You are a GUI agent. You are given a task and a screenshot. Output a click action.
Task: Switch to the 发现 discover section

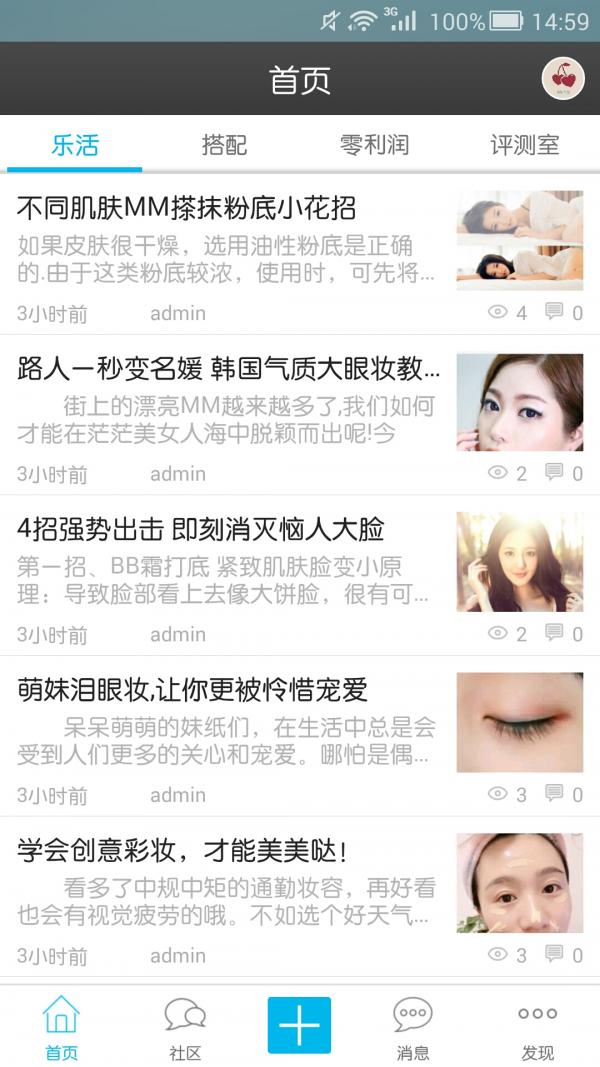point(537,1027)
